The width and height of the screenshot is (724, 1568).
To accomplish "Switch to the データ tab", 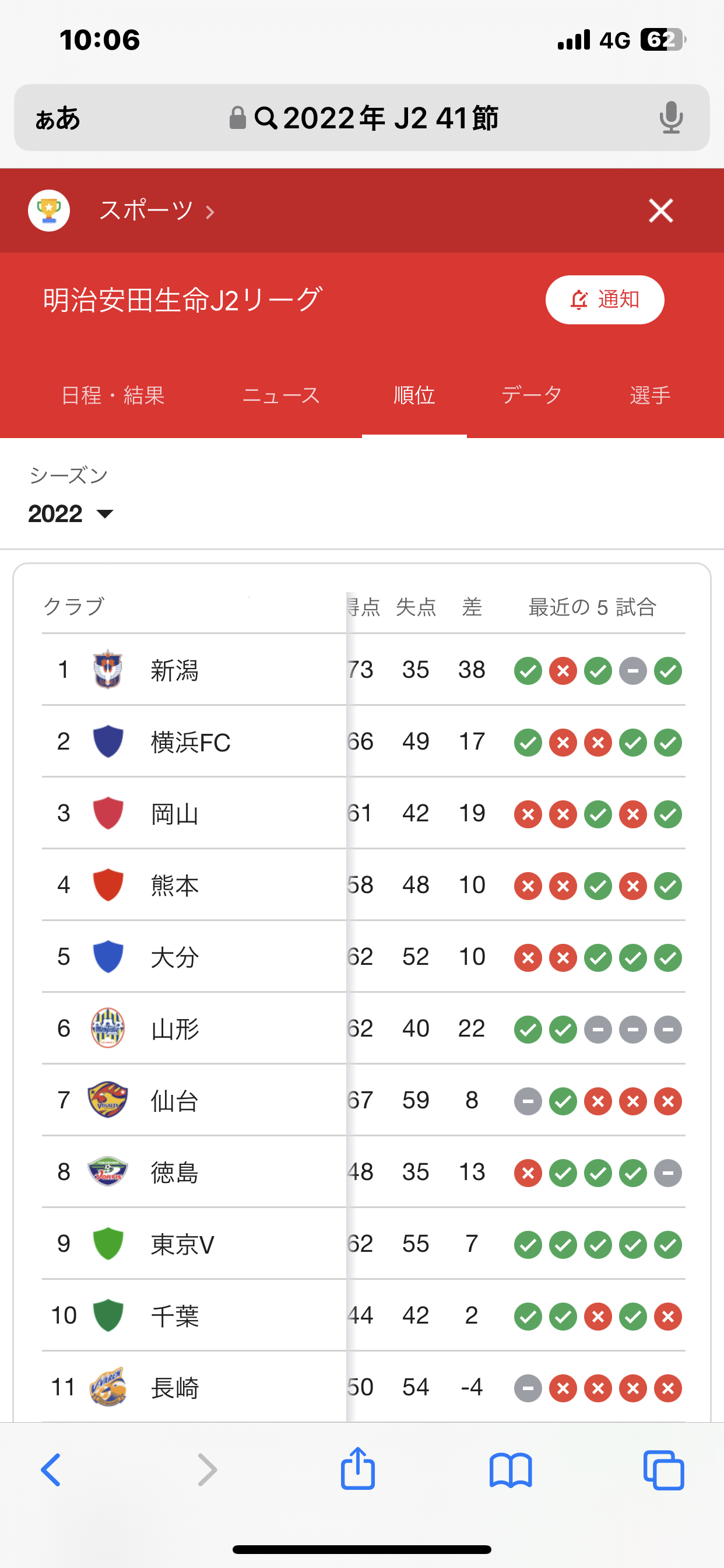I will click(x=532, y=395).
